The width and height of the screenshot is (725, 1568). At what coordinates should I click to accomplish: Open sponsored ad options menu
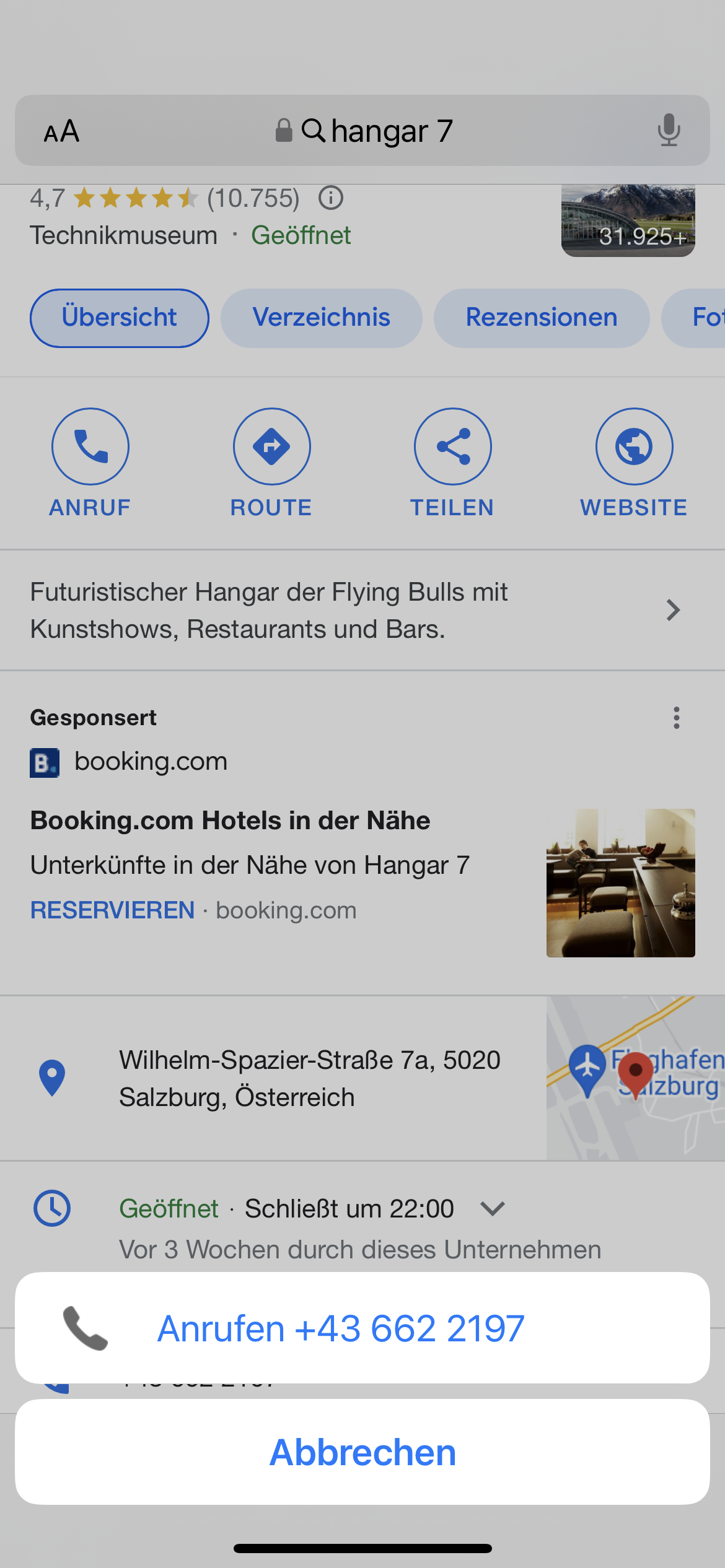tap(676, 718)
